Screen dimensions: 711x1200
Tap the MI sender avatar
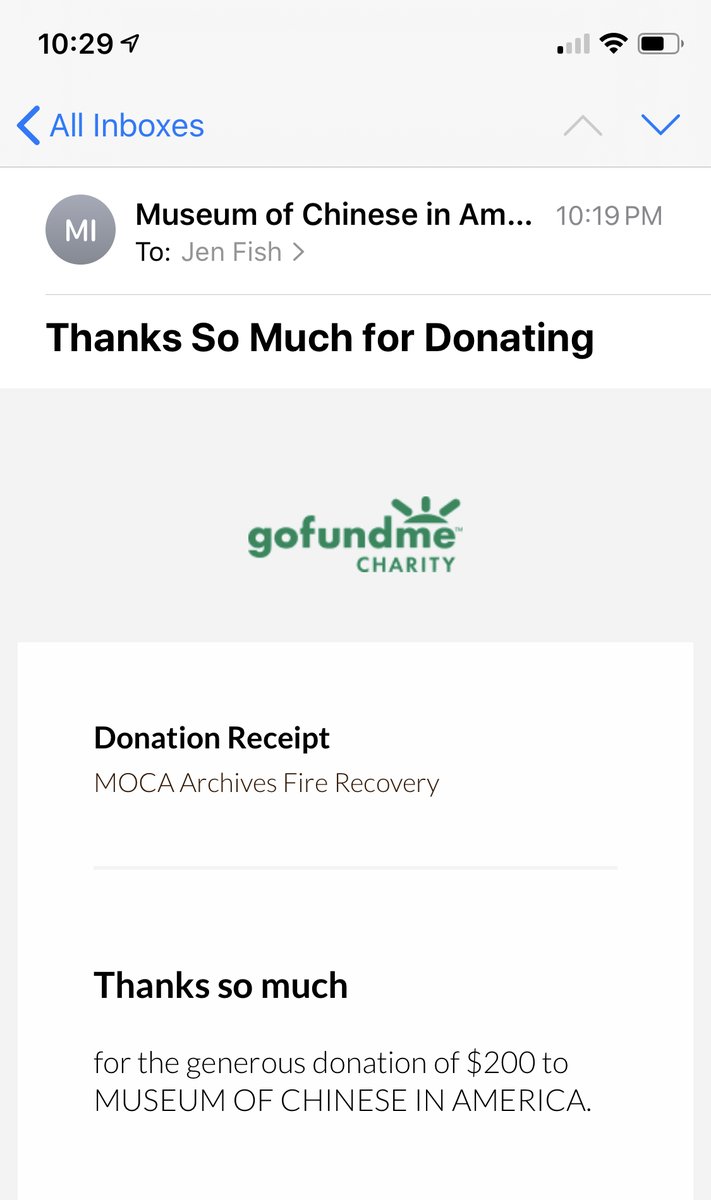80,231
